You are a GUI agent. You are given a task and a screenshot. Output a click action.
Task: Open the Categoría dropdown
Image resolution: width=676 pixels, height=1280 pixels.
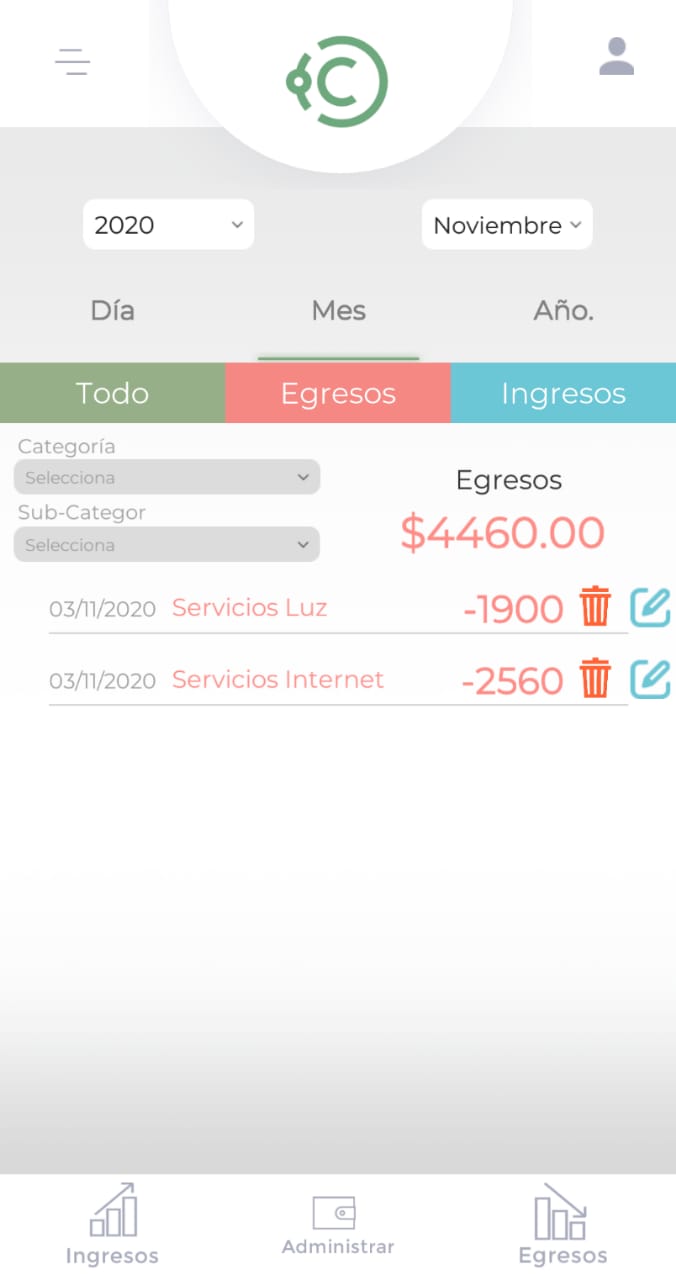(x=167, y=478)
